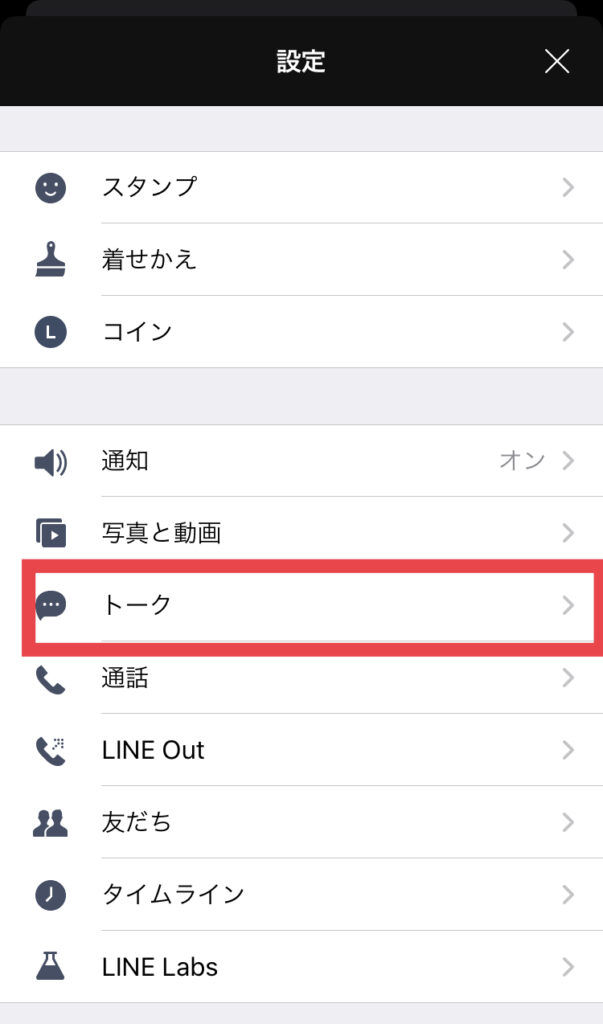Open LINE Labs
The height and width of the screenshot is (1024, 603).
click(301, 967)
